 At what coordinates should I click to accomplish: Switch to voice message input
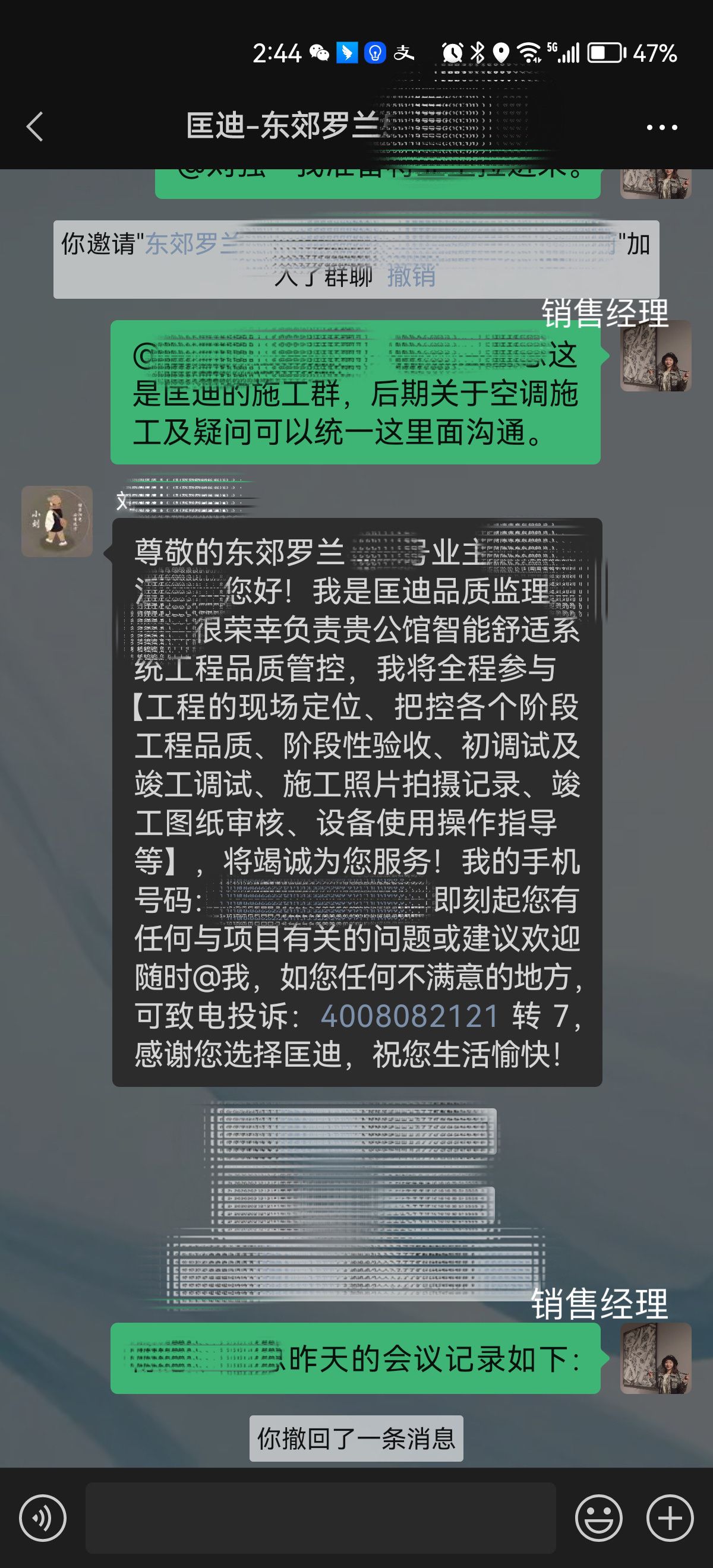coord(43,1518)
